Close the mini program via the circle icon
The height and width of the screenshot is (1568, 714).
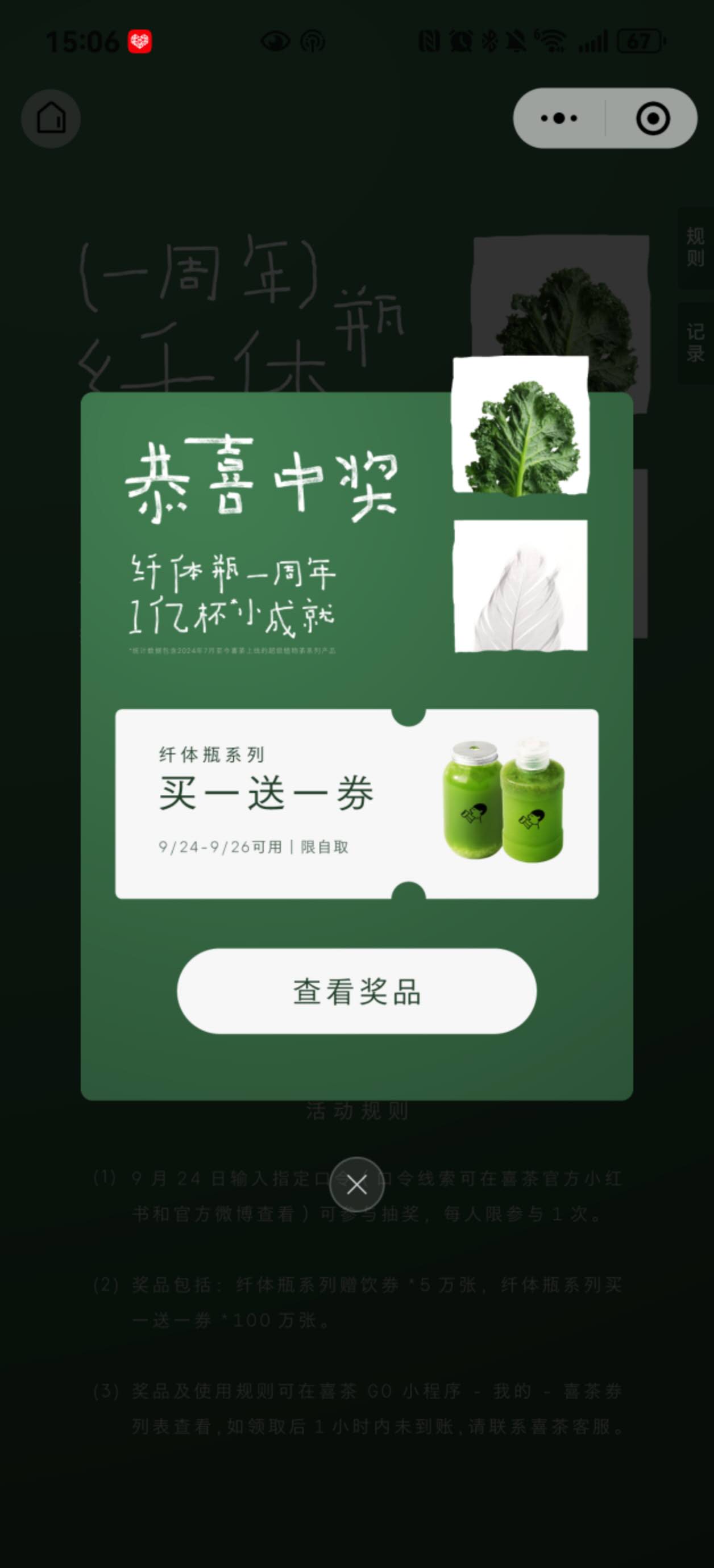click(x=653, y=118)
